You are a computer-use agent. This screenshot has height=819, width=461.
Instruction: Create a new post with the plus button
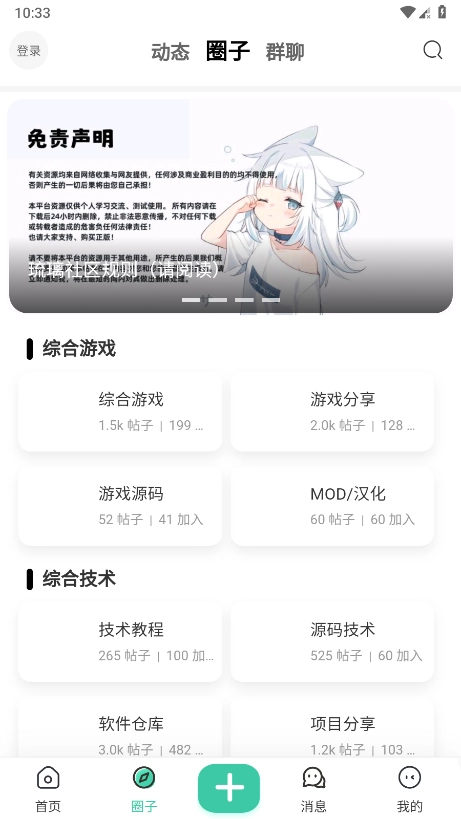click(x=229, y=787)
